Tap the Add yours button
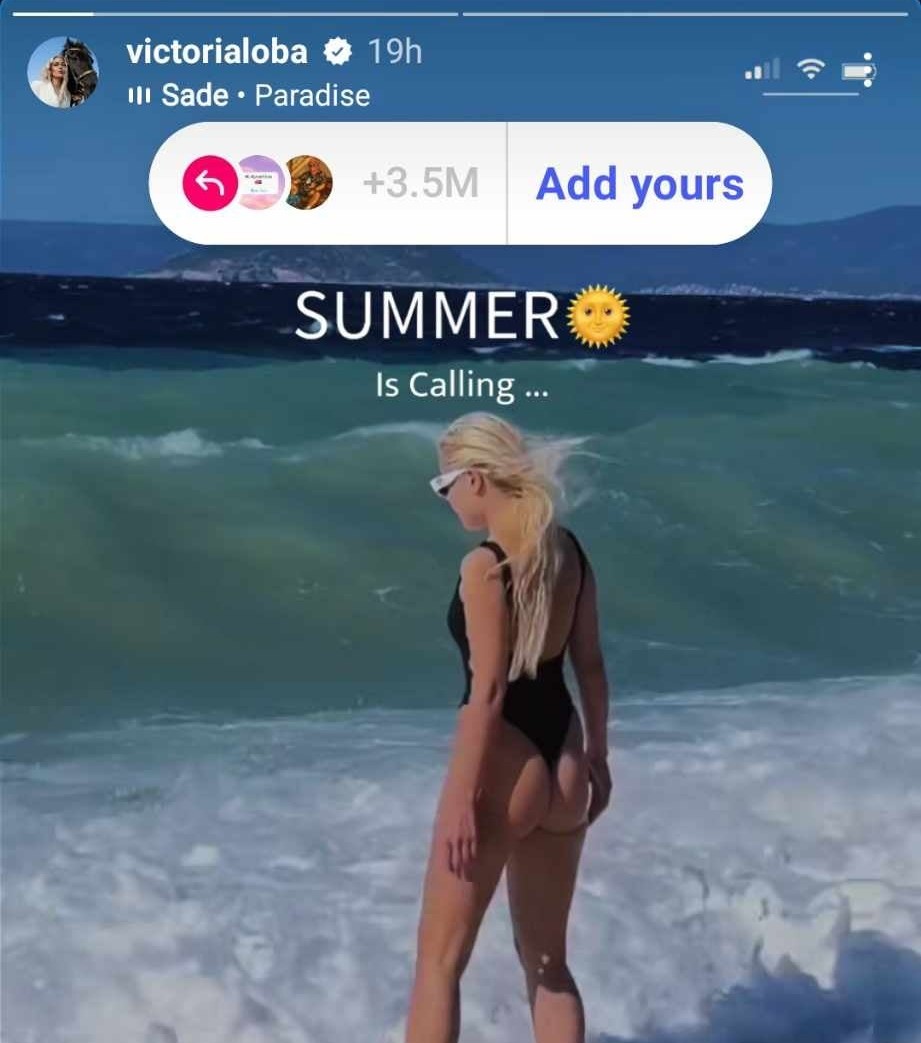The height and width of the screenshot is (1043, 921). pos(640,184)
